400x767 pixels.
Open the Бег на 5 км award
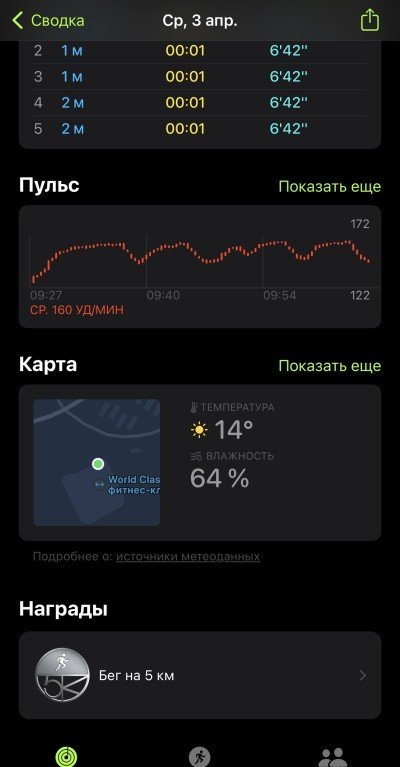coord(200,676)
